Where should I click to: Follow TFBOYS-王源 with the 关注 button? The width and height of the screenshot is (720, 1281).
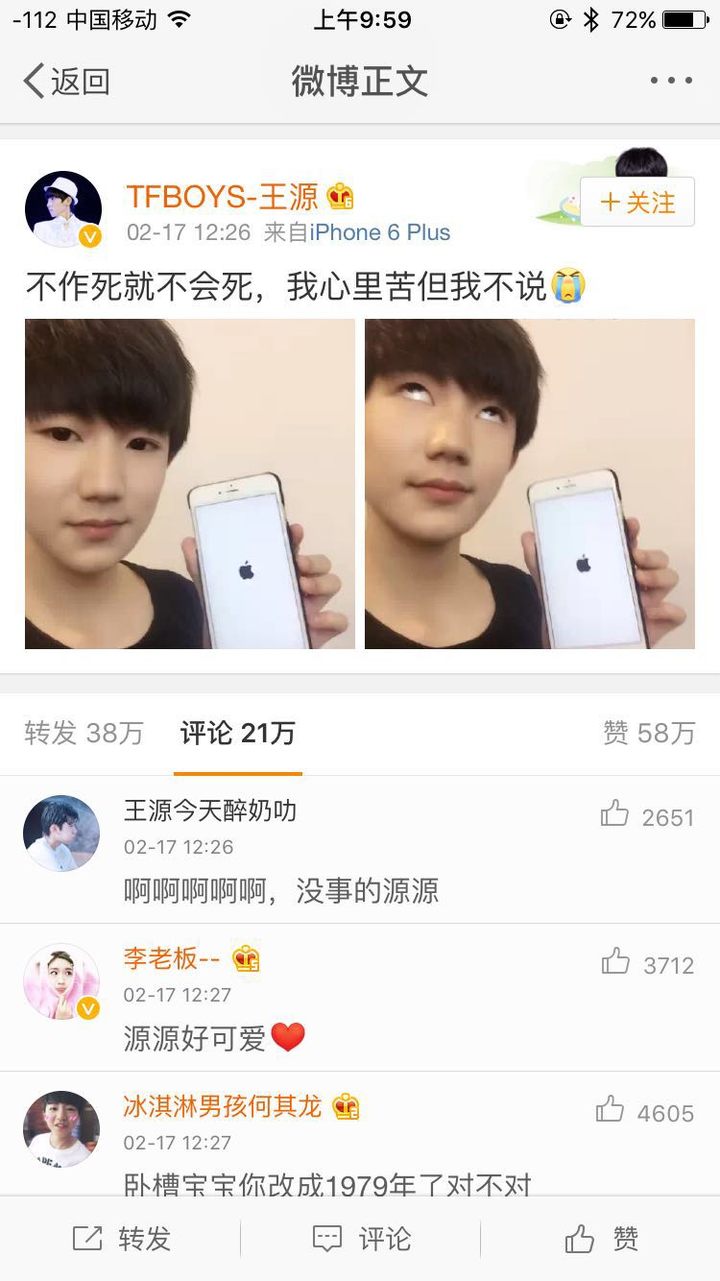[637, 202]
